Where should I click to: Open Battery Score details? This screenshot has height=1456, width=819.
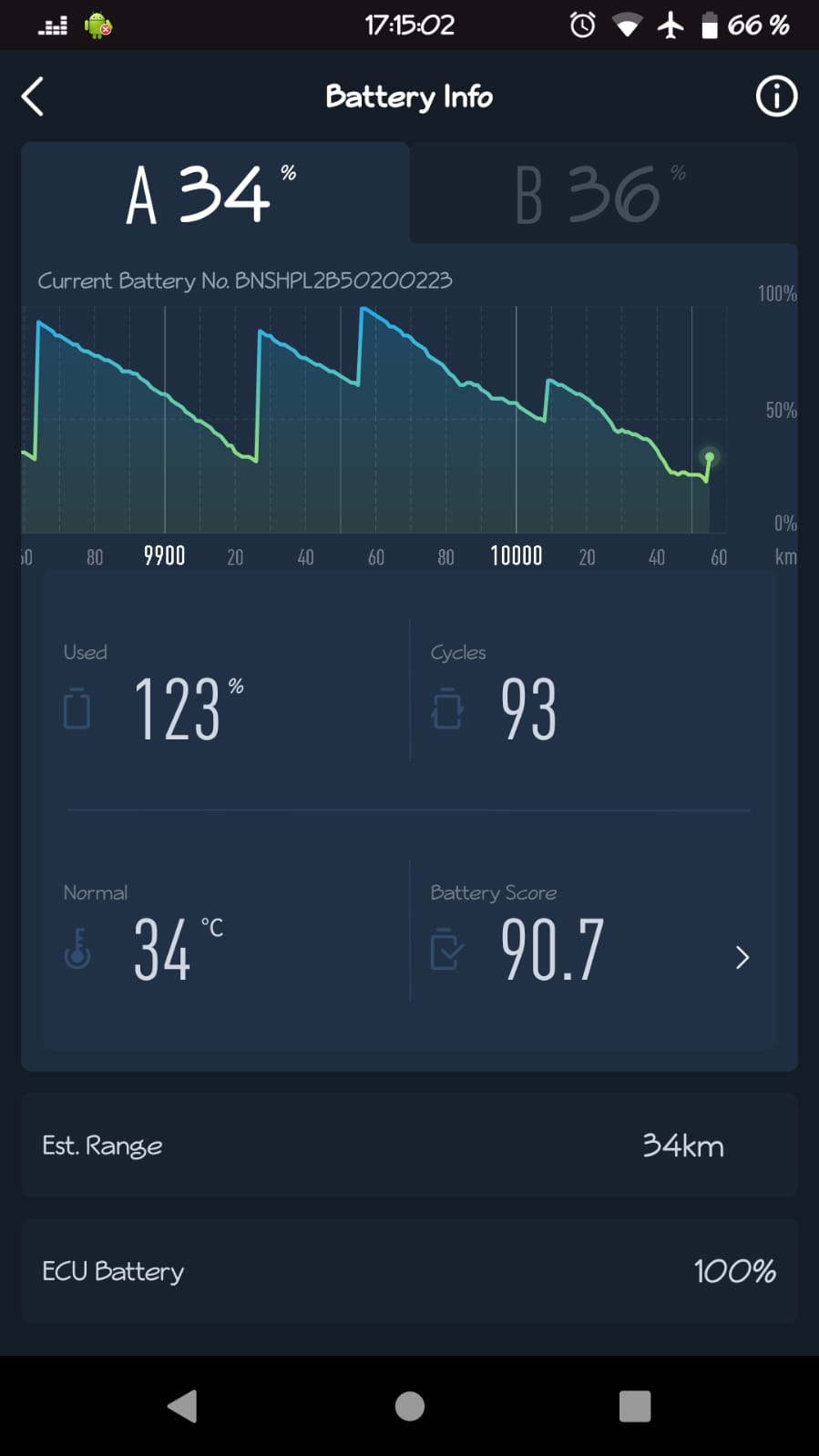[741, 957]
